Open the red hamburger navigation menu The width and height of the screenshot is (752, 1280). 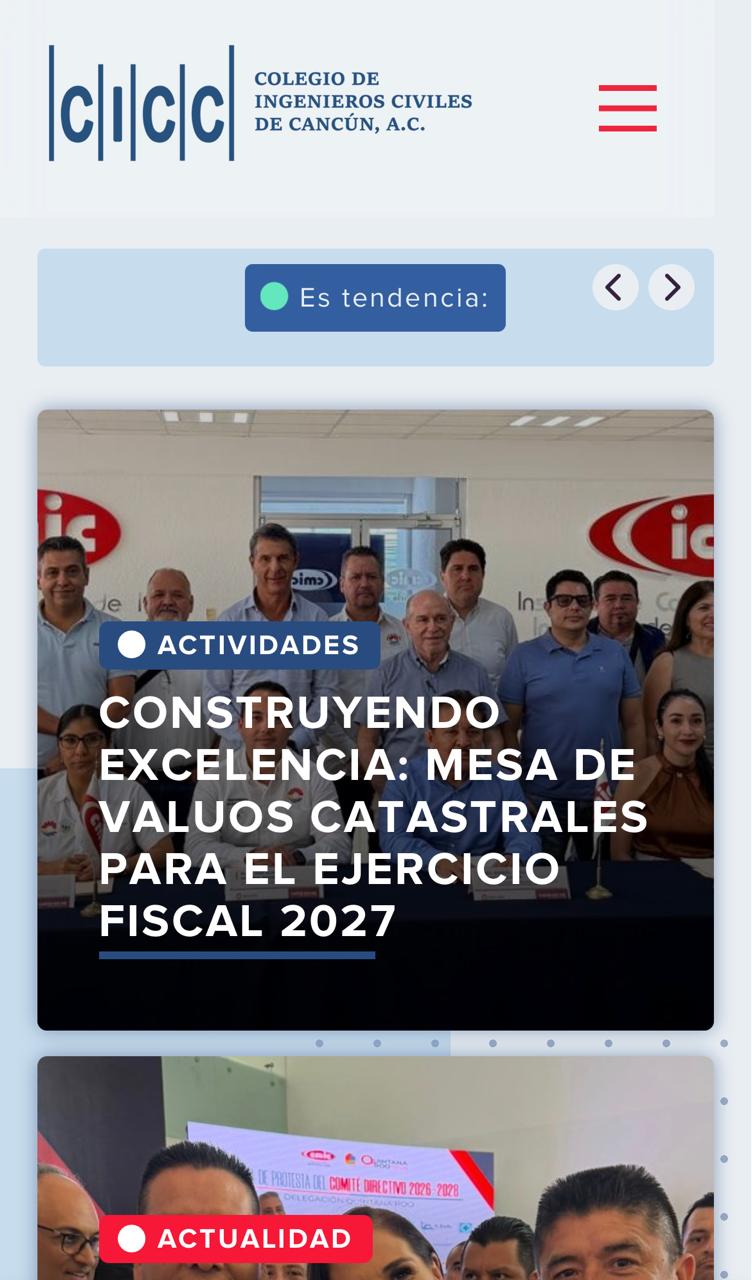pyautogui.click(x=627, y=108)
